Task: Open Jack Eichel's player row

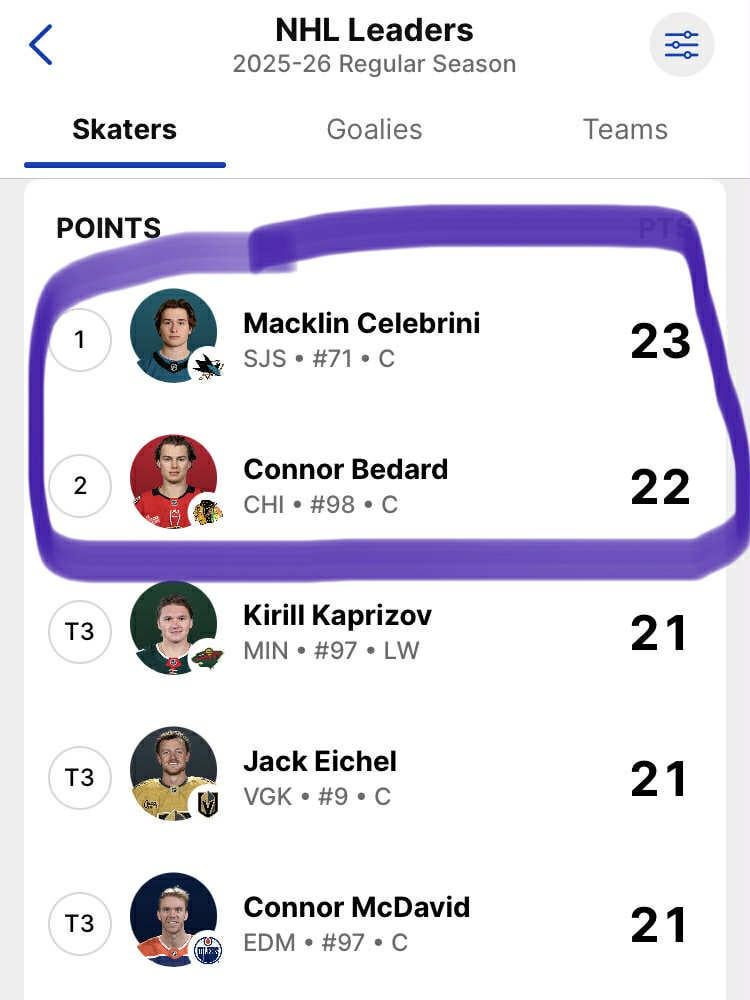Action: 320,777
